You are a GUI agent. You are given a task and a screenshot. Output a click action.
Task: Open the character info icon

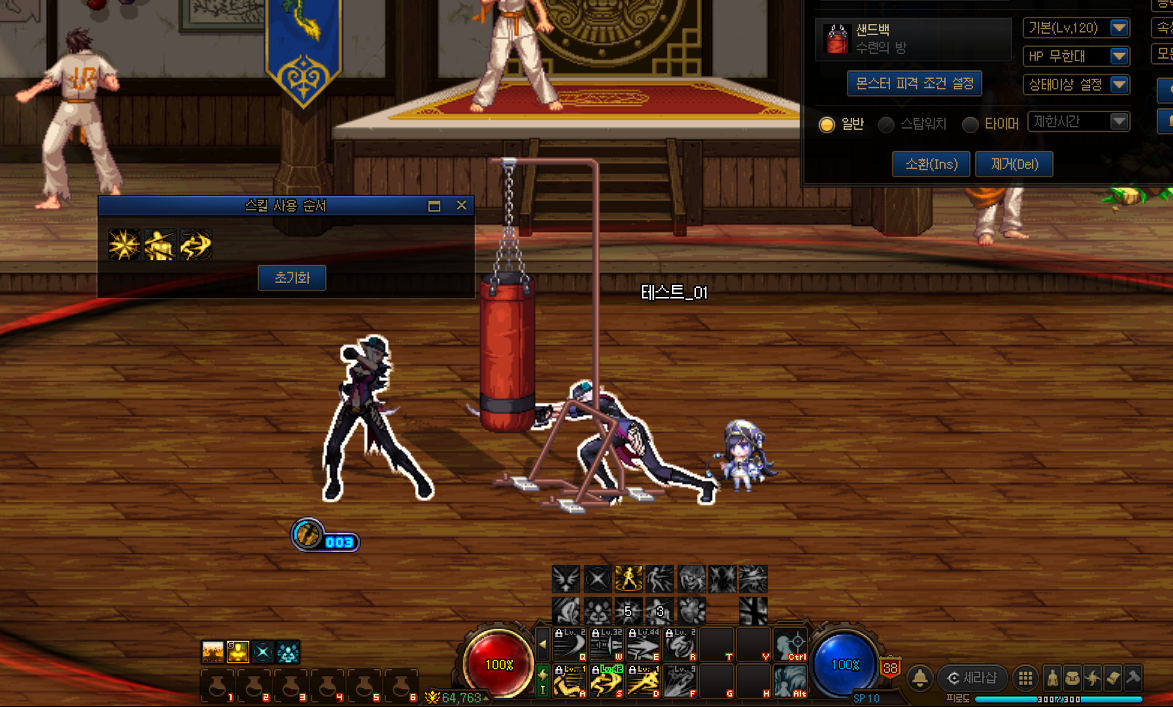coord(1052,678)
